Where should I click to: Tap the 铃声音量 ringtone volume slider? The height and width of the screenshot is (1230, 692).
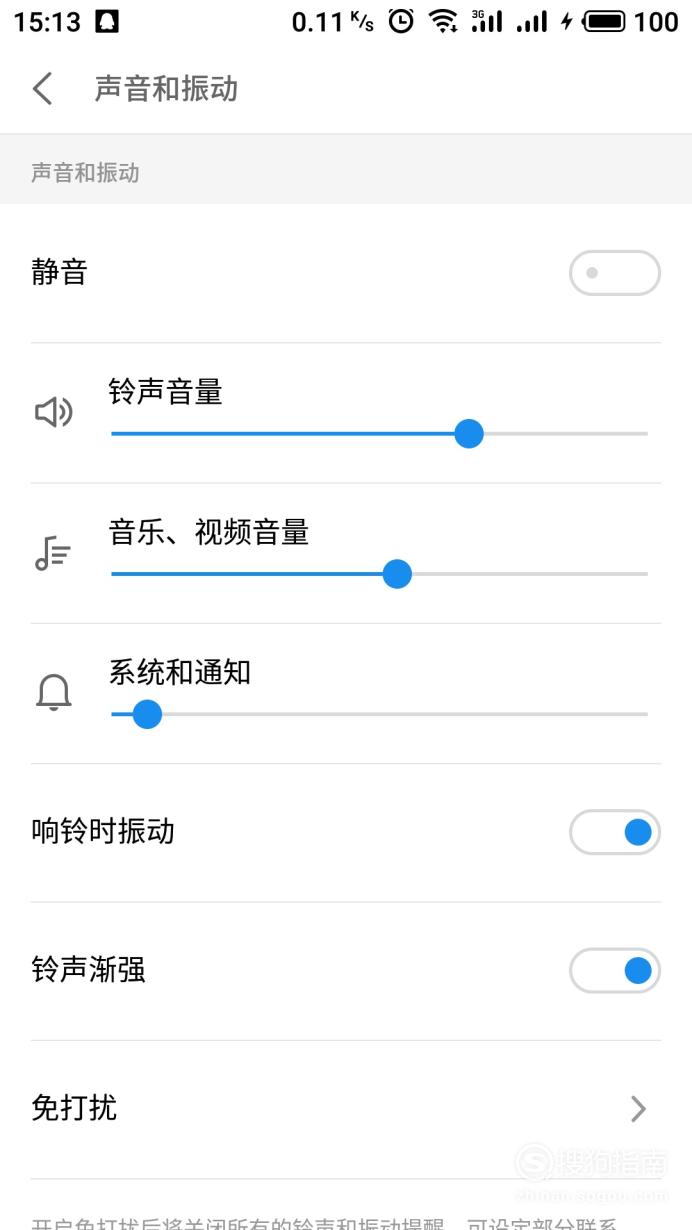pos(379,434)
